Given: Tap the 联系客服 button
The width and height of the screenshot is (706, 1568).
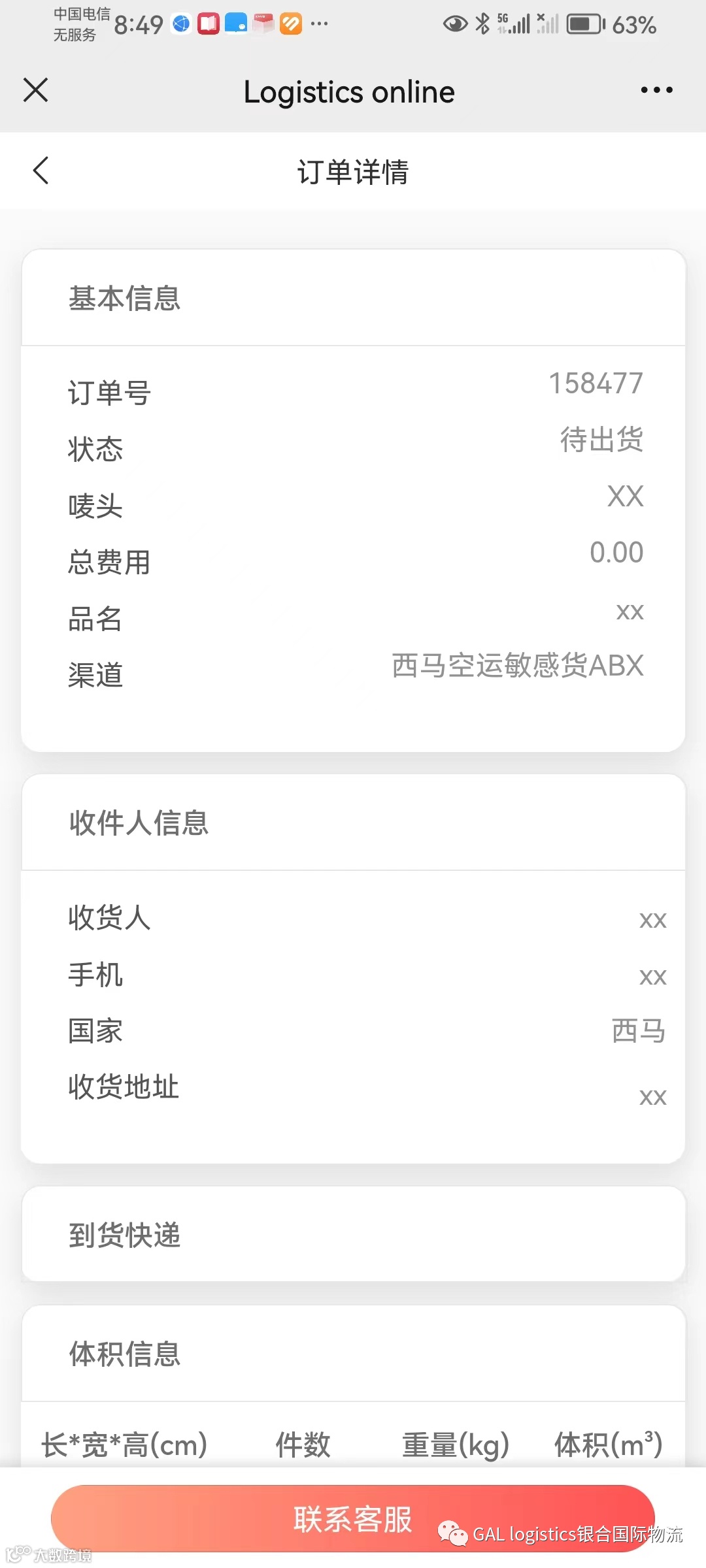Looking at the screenshot, I should click(353, 1518).
